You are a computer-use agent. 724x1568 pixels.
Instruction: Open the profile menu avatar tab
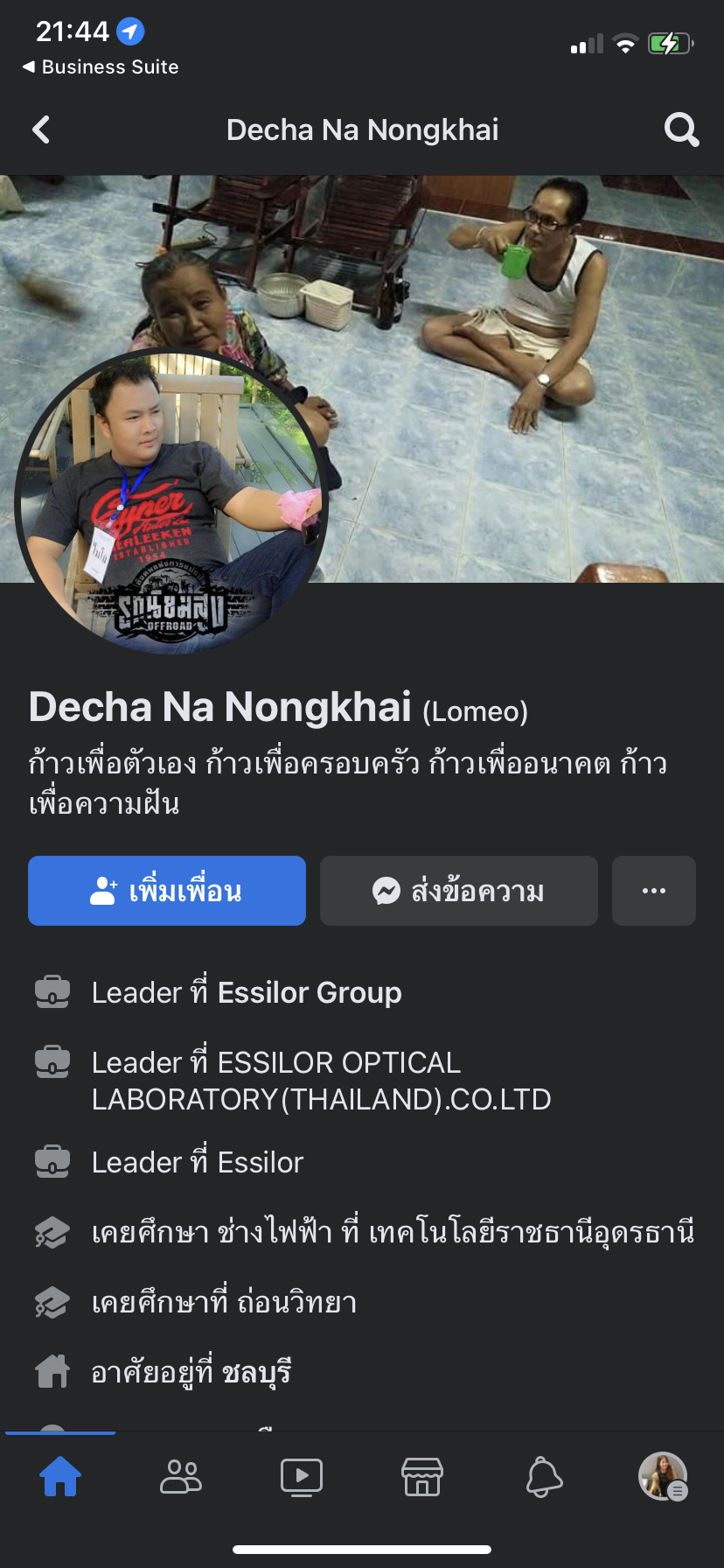click(664, 1477)
